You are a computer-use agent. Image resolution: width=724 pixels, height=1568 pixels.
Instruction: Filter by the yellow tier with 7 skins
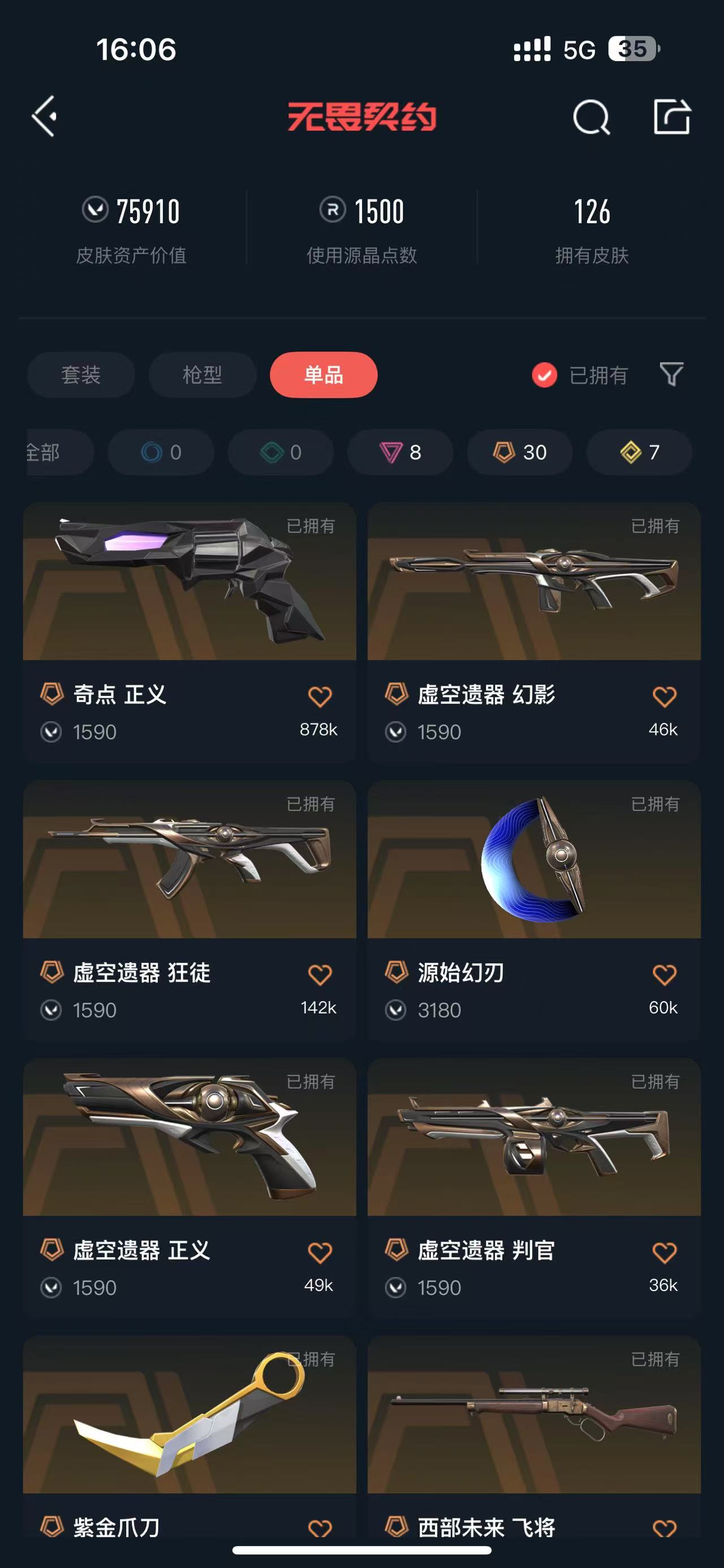pos(639,452)
